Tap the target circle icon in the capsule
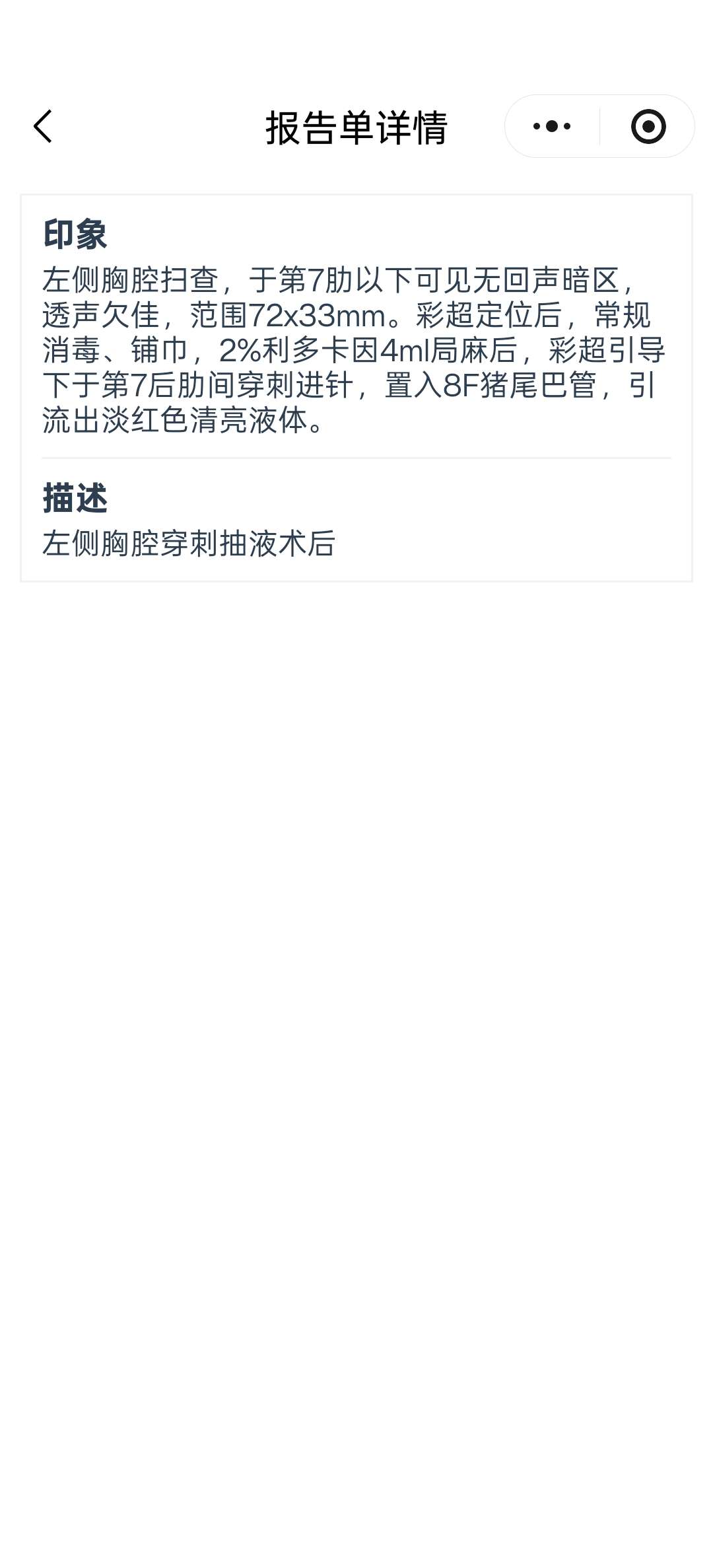713x1568 pixels. [x=647, y=125]
